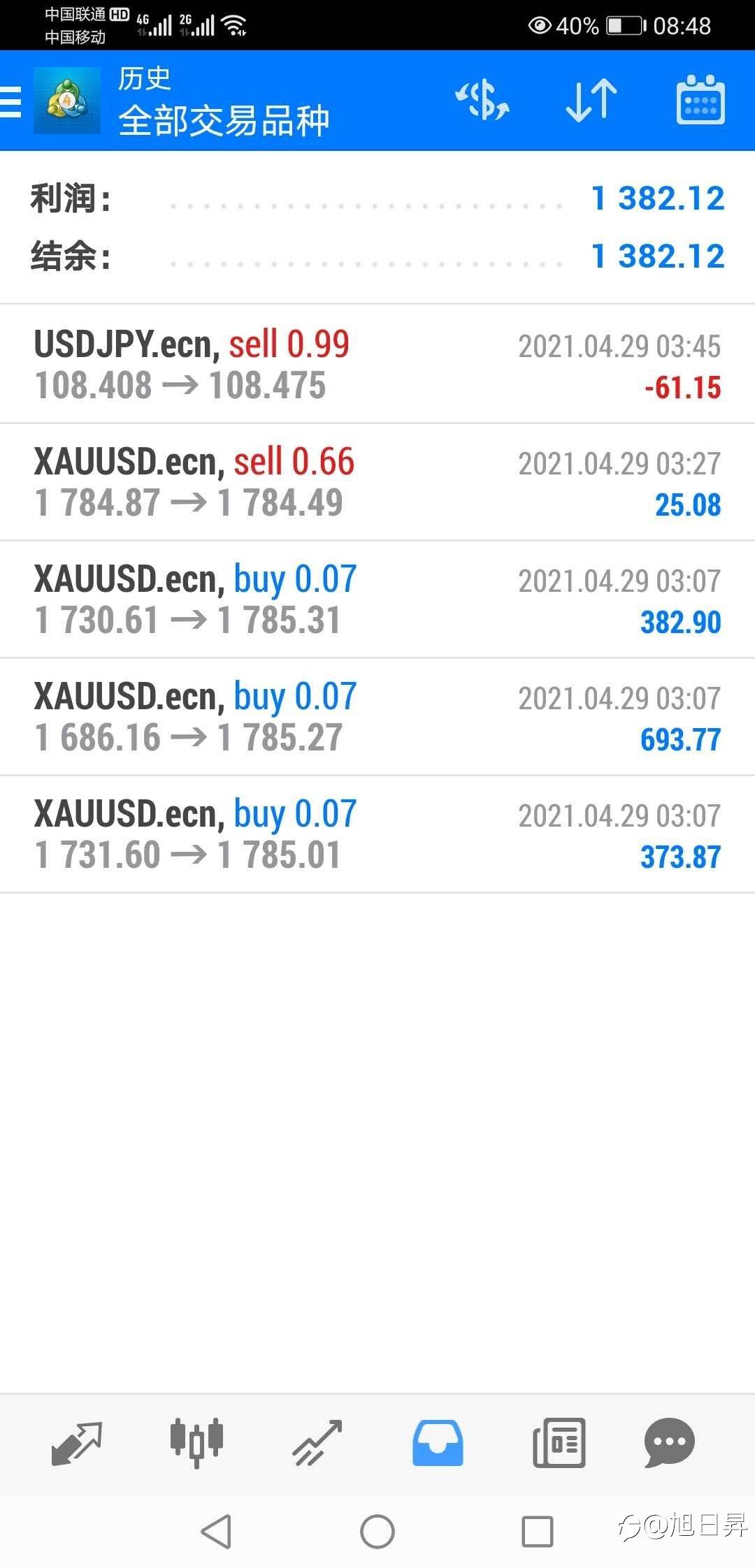
Task: Go back with the system back button
Action: pyautogui.click(x=216, y=1532)
